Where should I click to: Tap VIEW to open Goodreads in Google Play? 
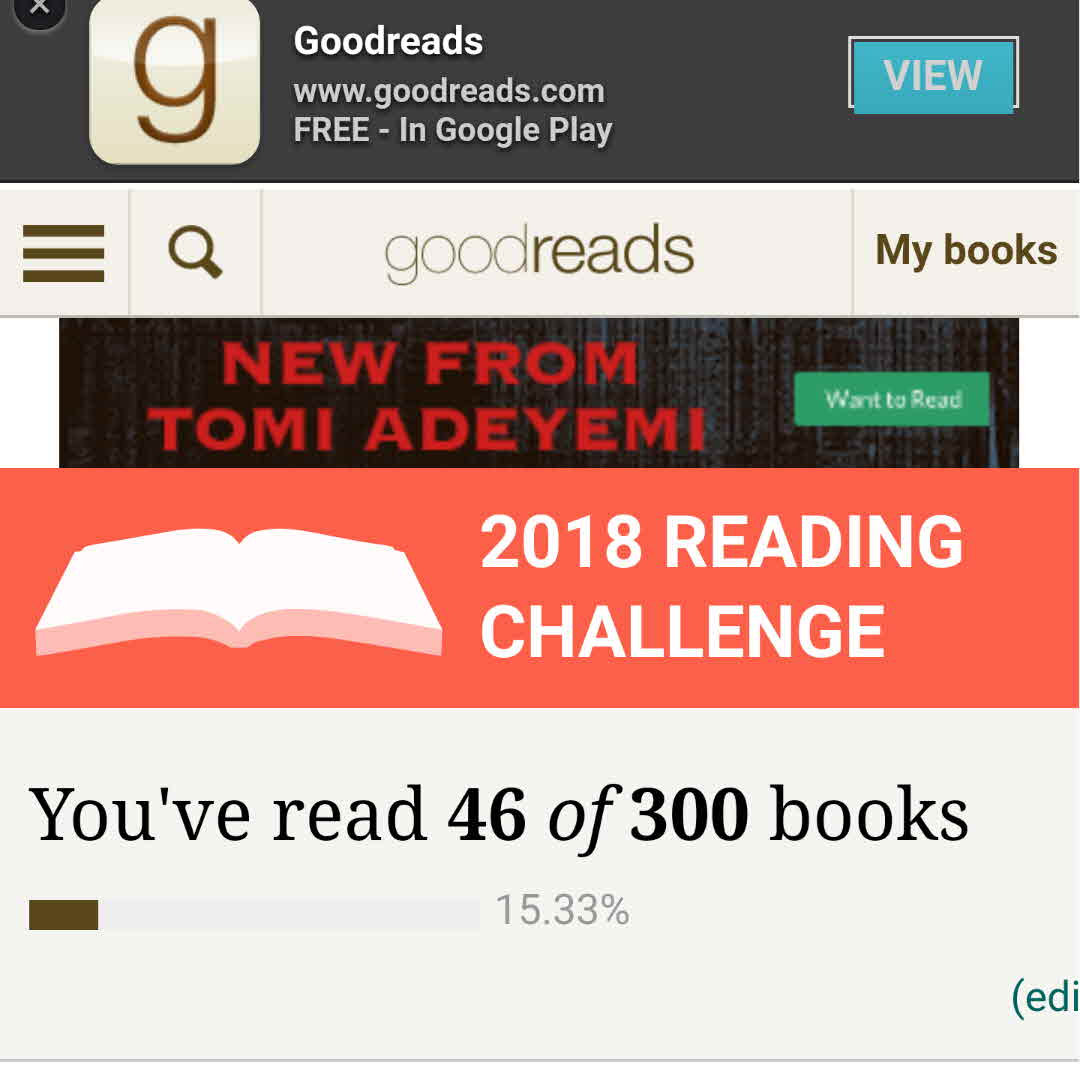[x=932, y=75]
